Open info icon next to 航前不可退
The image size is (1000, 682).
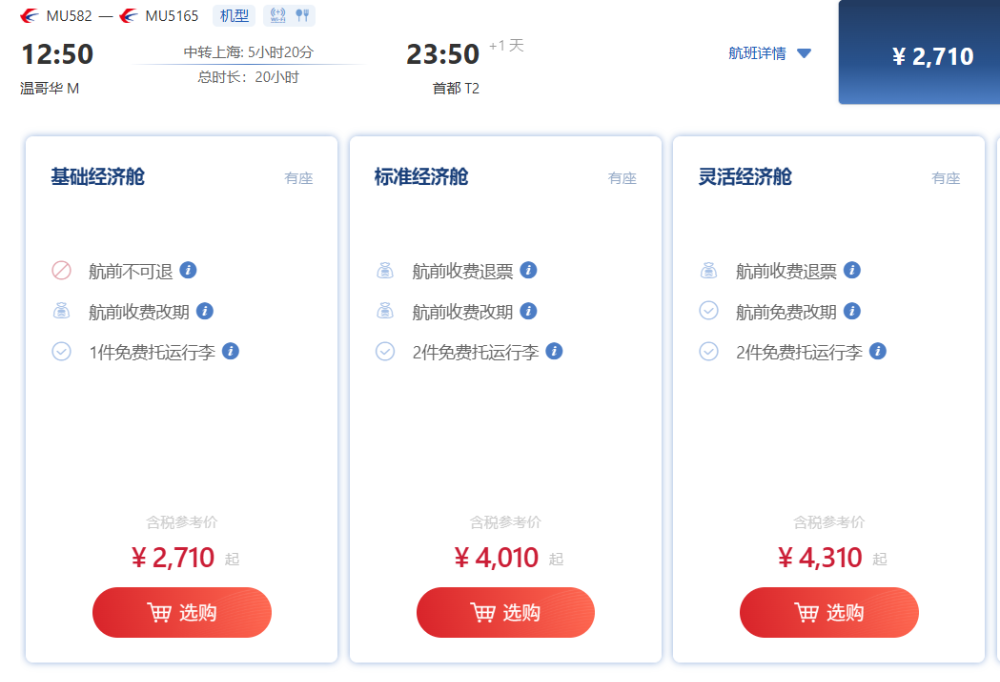pyautogui.click(x=188, y=271)
